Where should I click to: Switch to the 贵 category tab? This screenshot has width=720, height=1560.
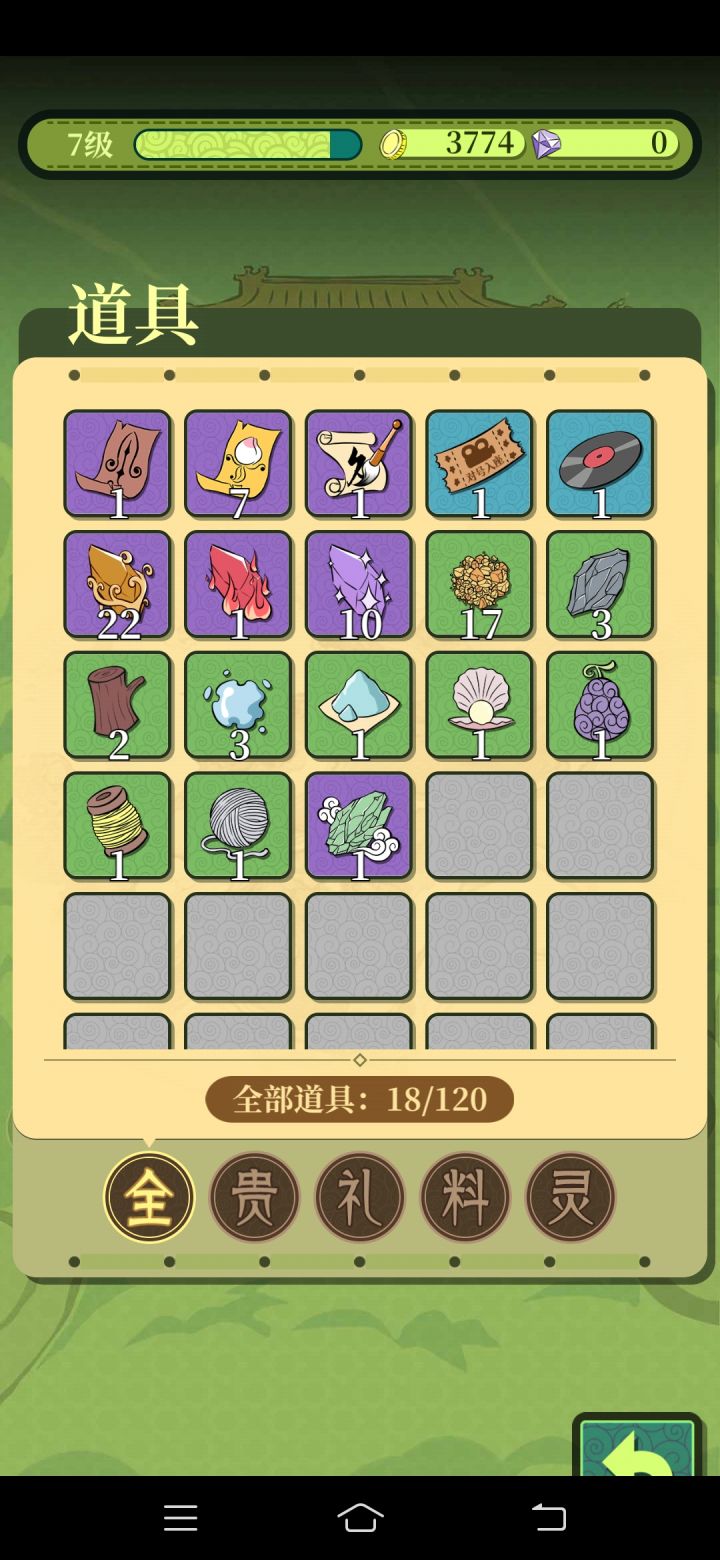(254, 1196)
